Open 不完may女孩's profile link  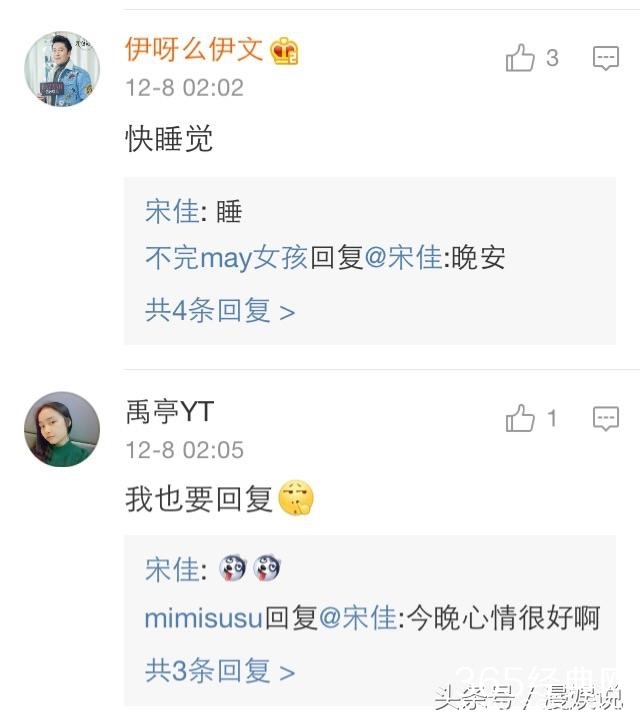pyautogui.click(x=226, y=258)
